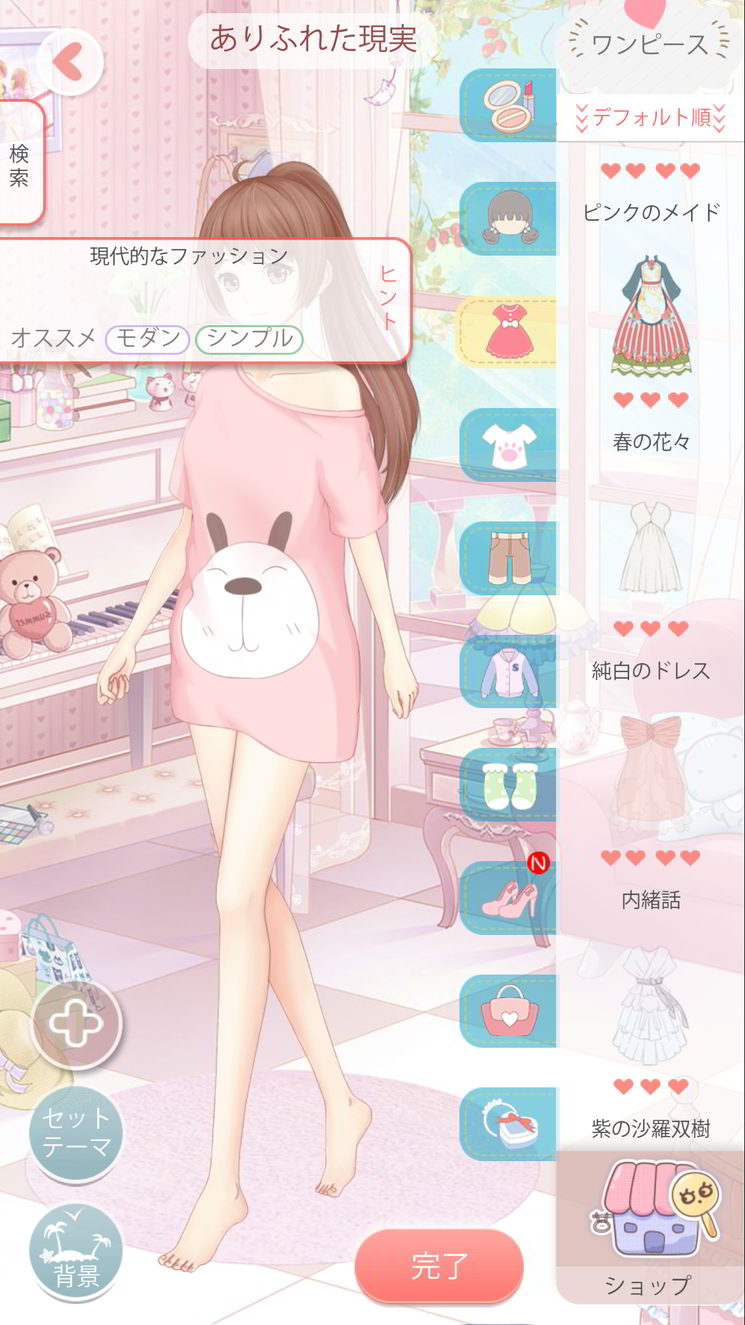This screenshot has height=1325, width=745.
Task: Tap the ヒント hint button
Action: (x=389, y=299)
